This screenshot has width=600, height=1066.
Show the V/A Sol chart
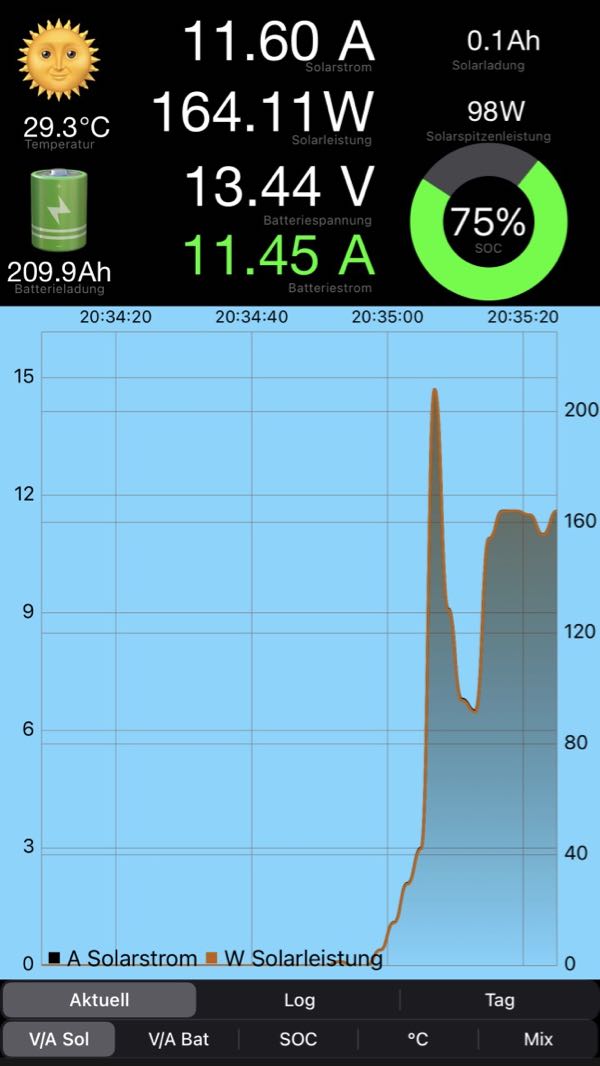point(59,1039)
